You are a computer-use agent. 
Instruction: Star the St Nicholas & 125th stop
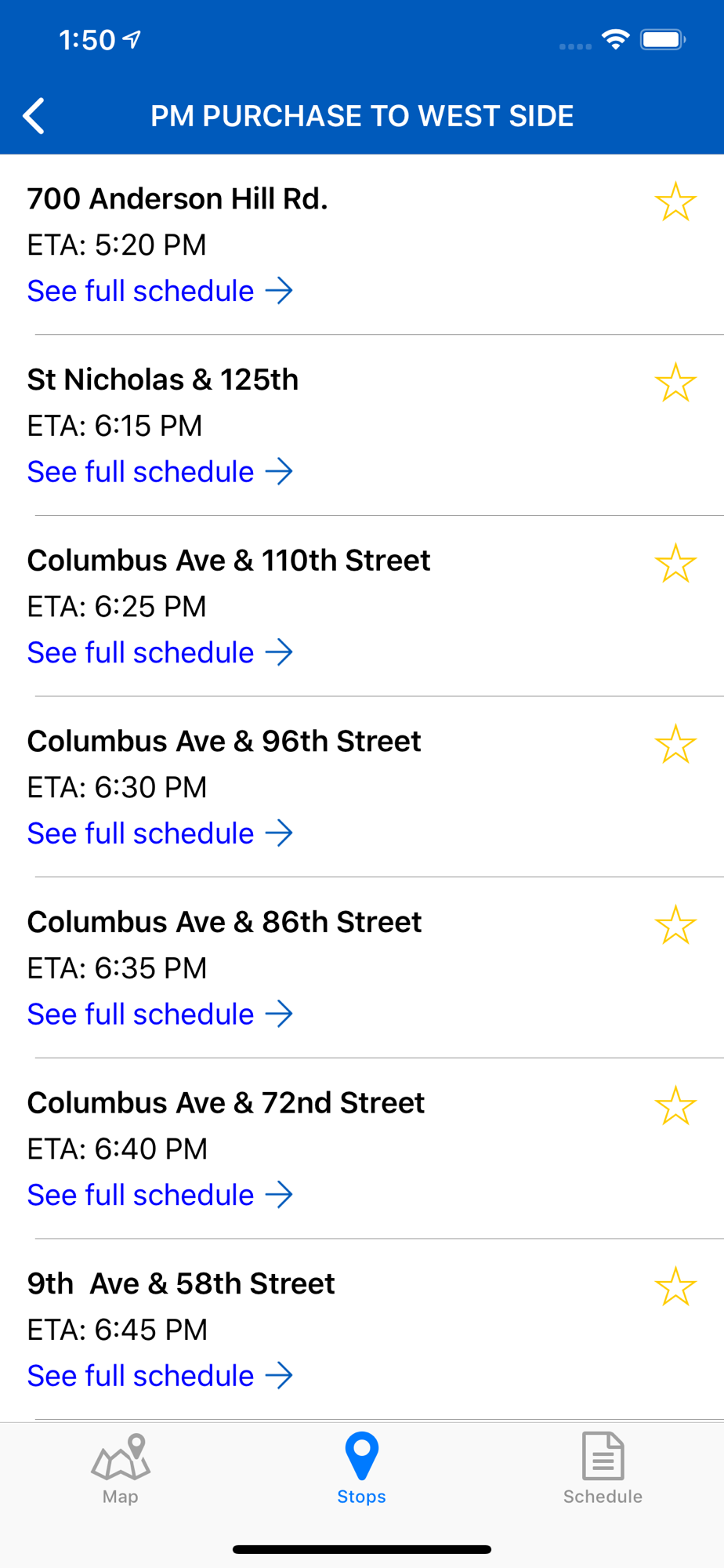click(675, 383)
